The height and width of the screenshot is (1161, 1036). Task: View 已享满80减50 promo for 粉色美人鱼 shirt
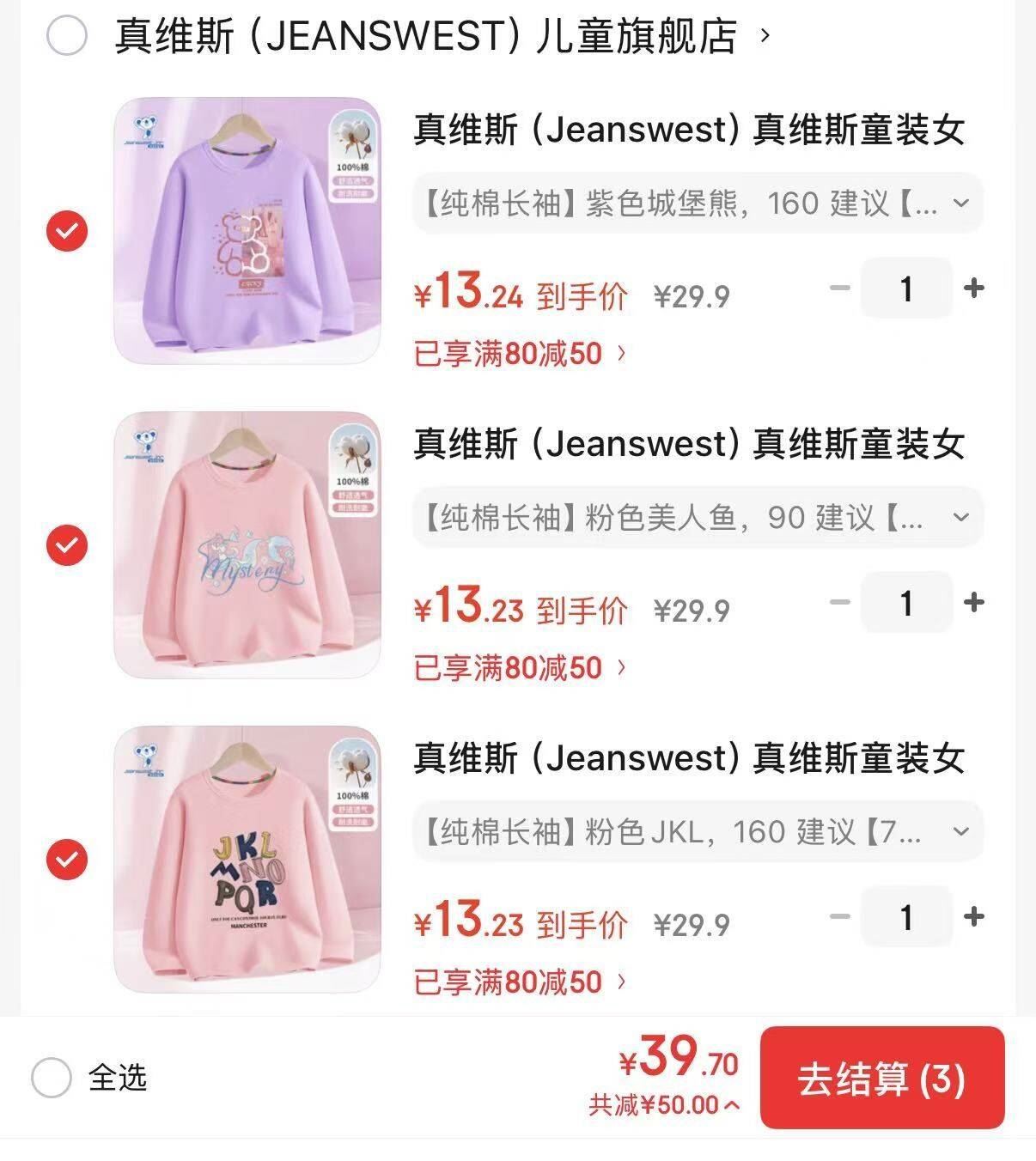[x=520, y=668]
